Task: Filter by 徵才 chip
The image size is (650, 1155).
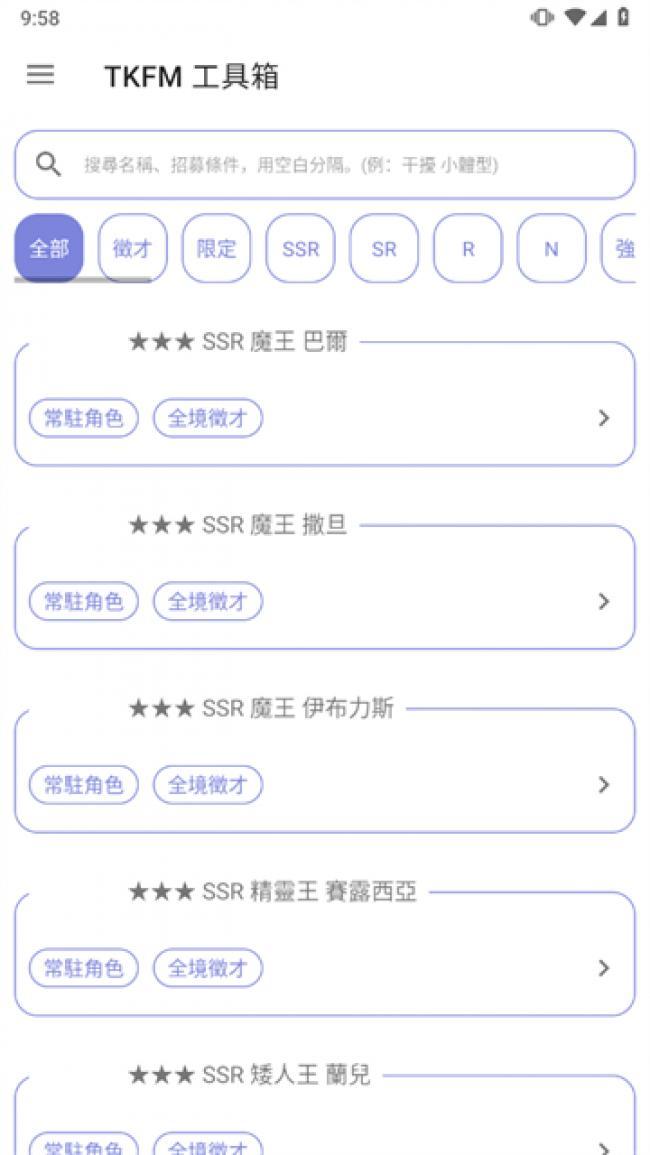Action: click(132, 248)
